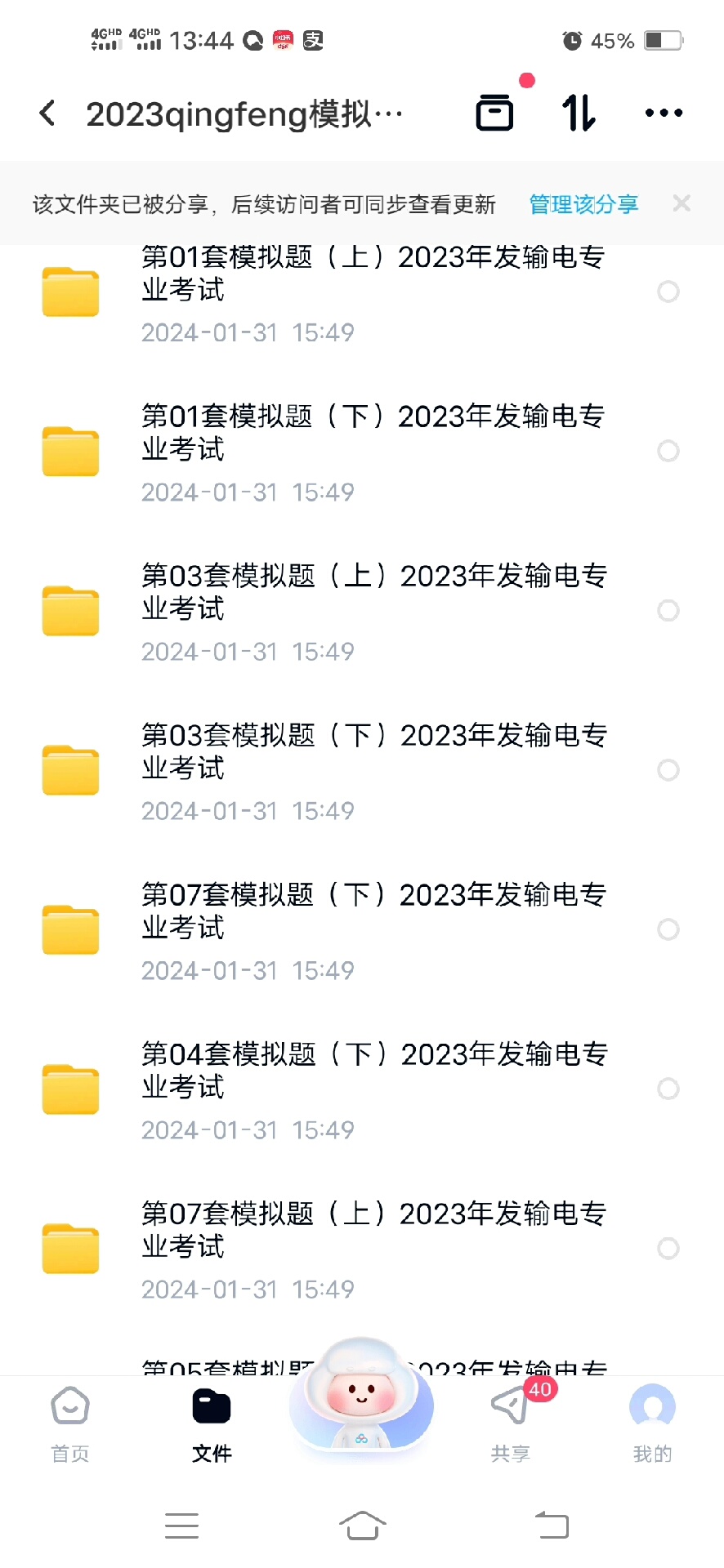Switch to the 文件 tab
724x1568 pixels.
[212, 1424]
